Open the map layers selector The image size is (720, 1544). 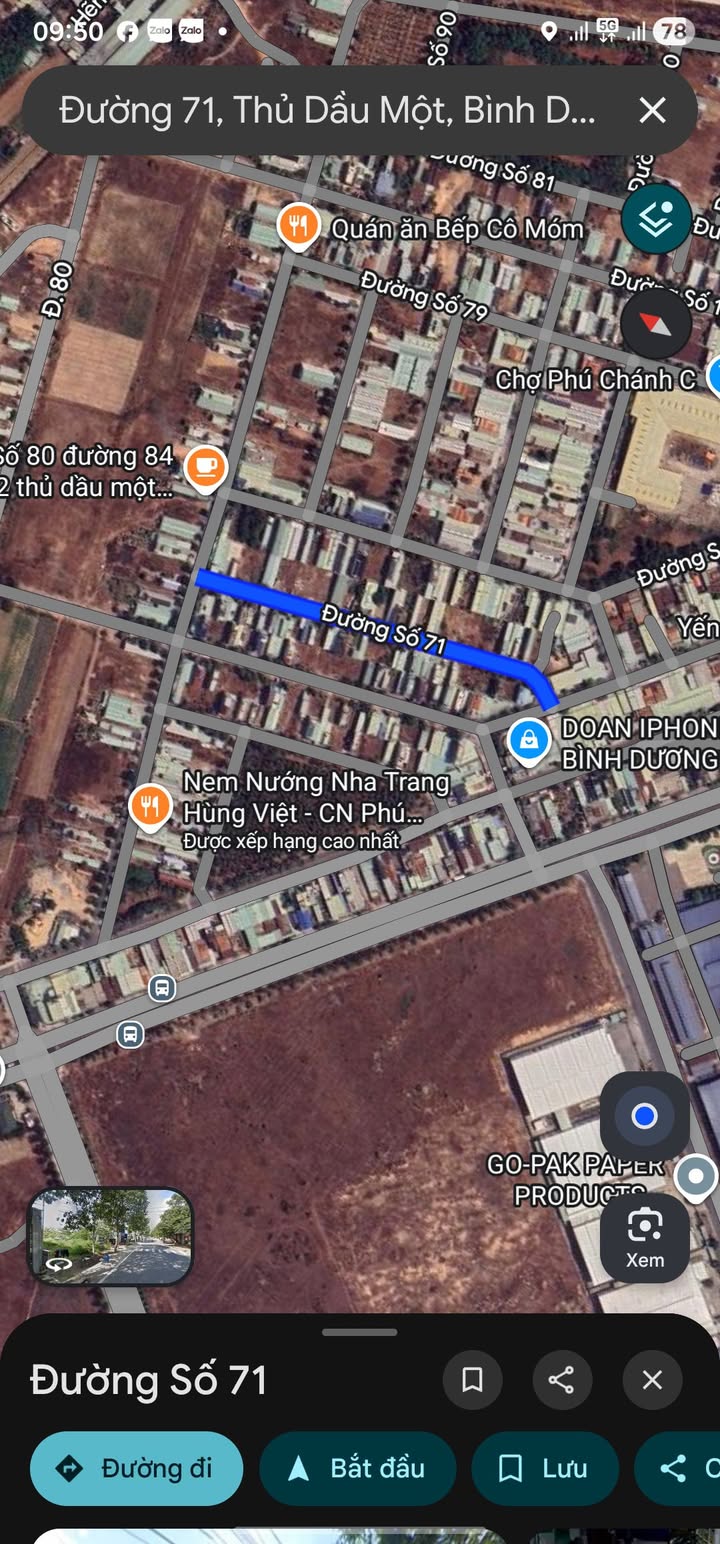coord(656,219)
